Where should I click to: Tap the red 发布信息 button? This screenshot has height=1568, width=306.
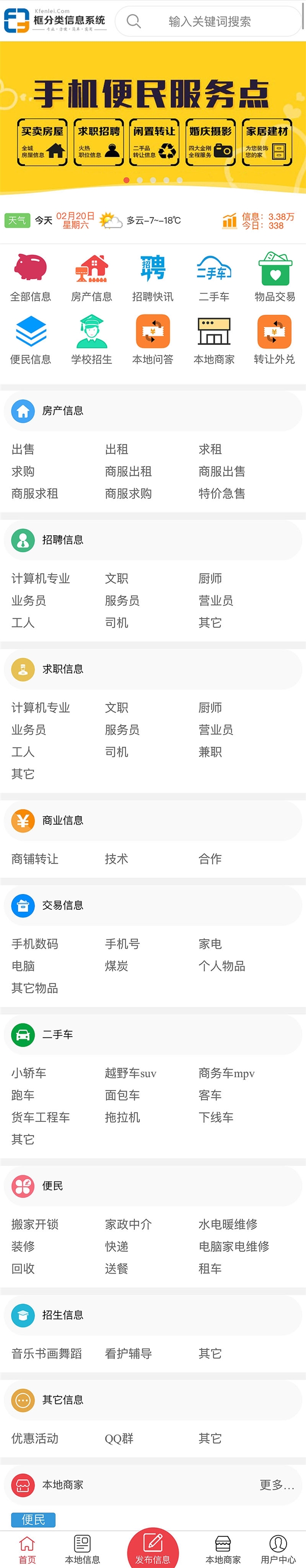coord(152,1549)
